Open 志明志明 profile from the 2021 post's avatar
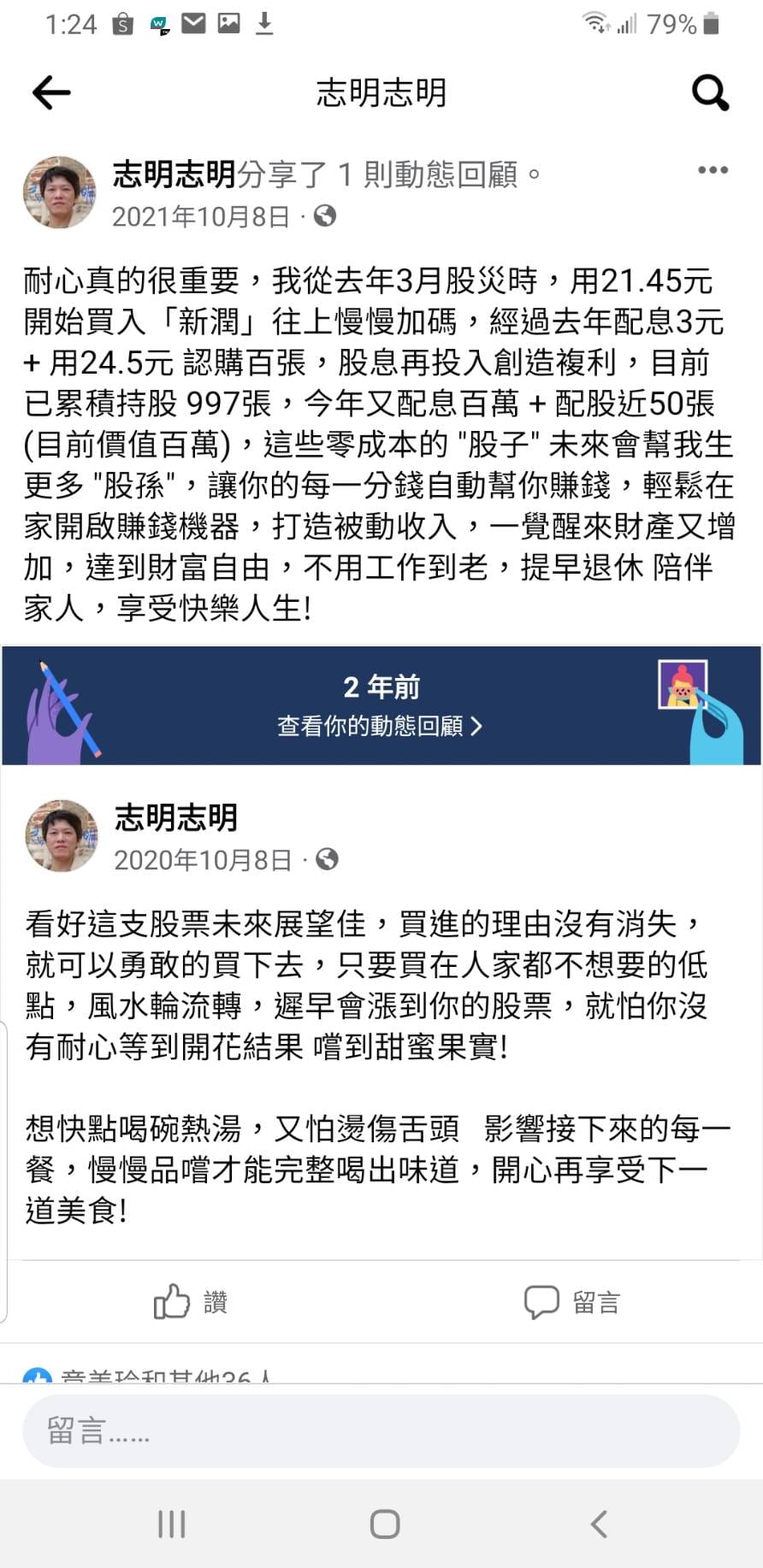This screenshot has width=763, height=1568. click(x=59, y=192)
